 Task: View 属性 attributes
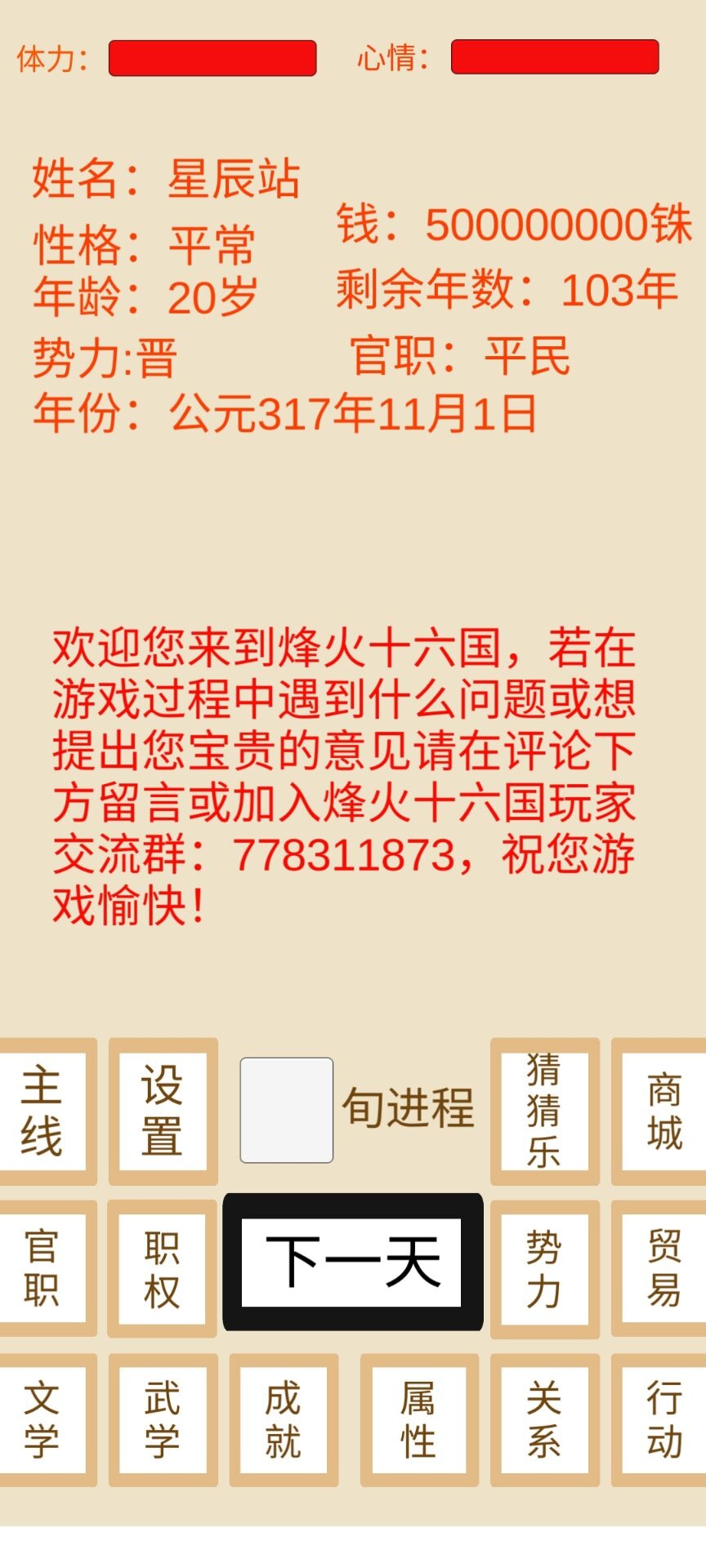click(419, 1420)
